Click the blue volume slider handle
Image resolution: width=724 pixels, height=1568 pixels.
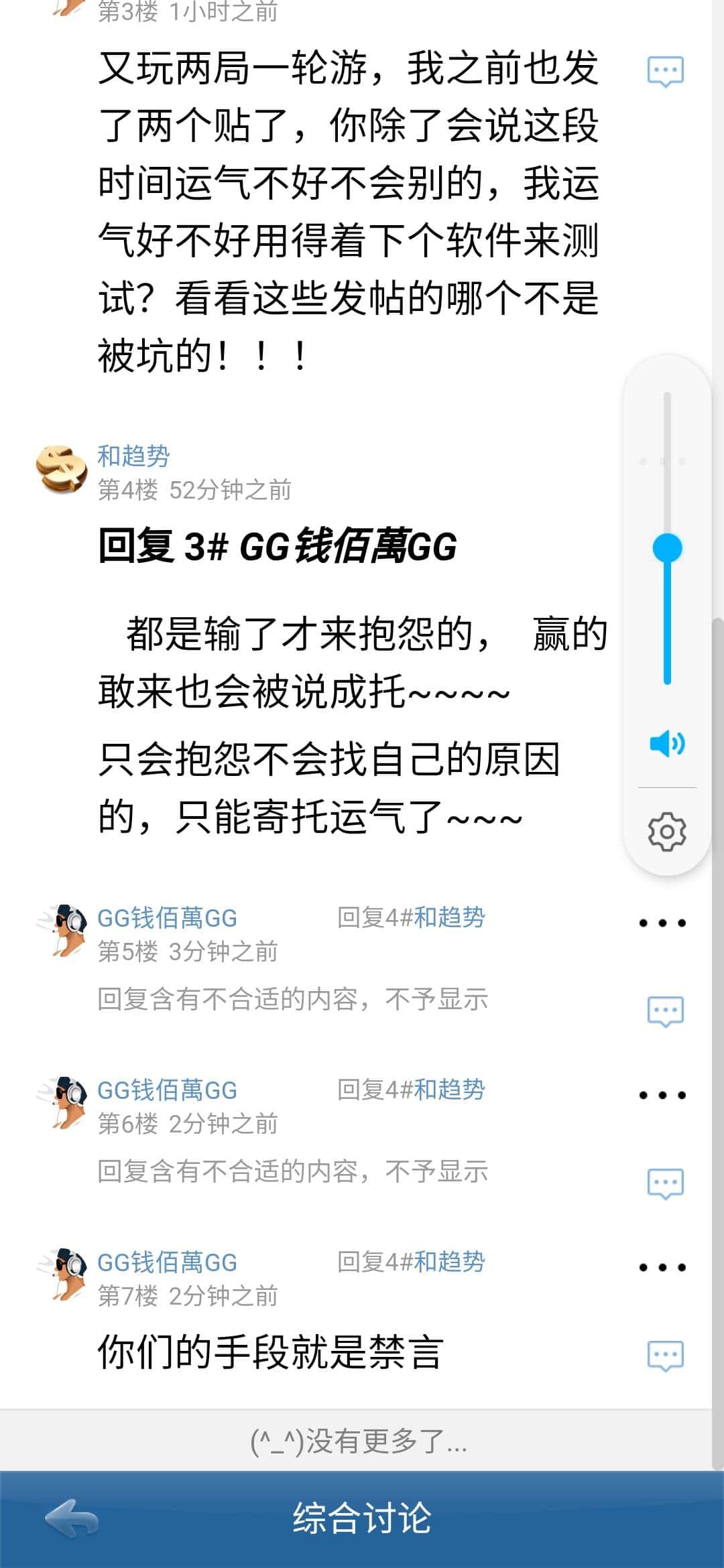(666, 547)
